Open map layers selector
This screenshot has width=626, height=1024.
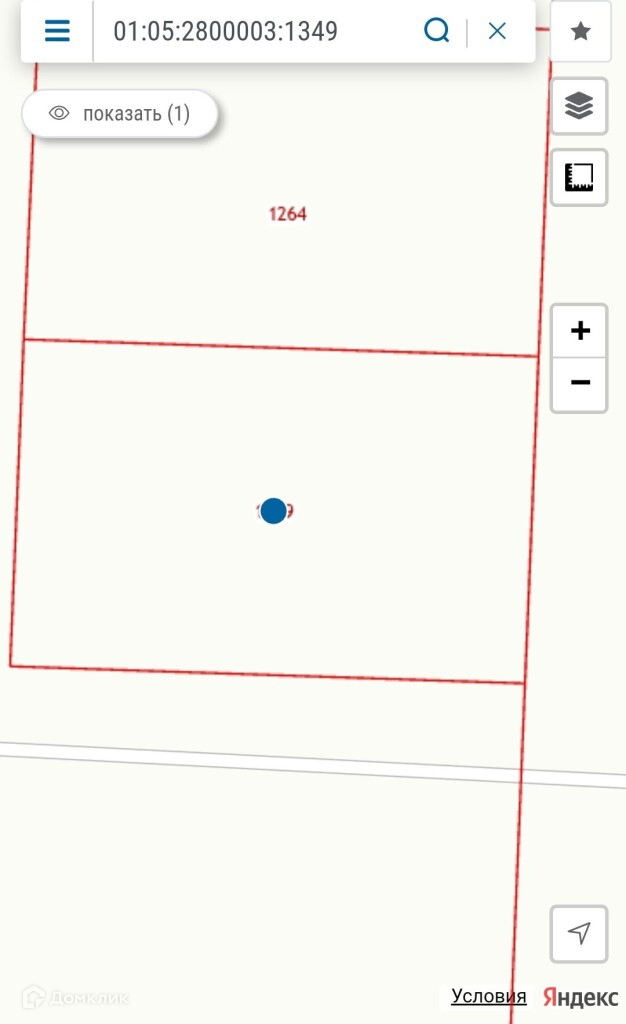579,106
